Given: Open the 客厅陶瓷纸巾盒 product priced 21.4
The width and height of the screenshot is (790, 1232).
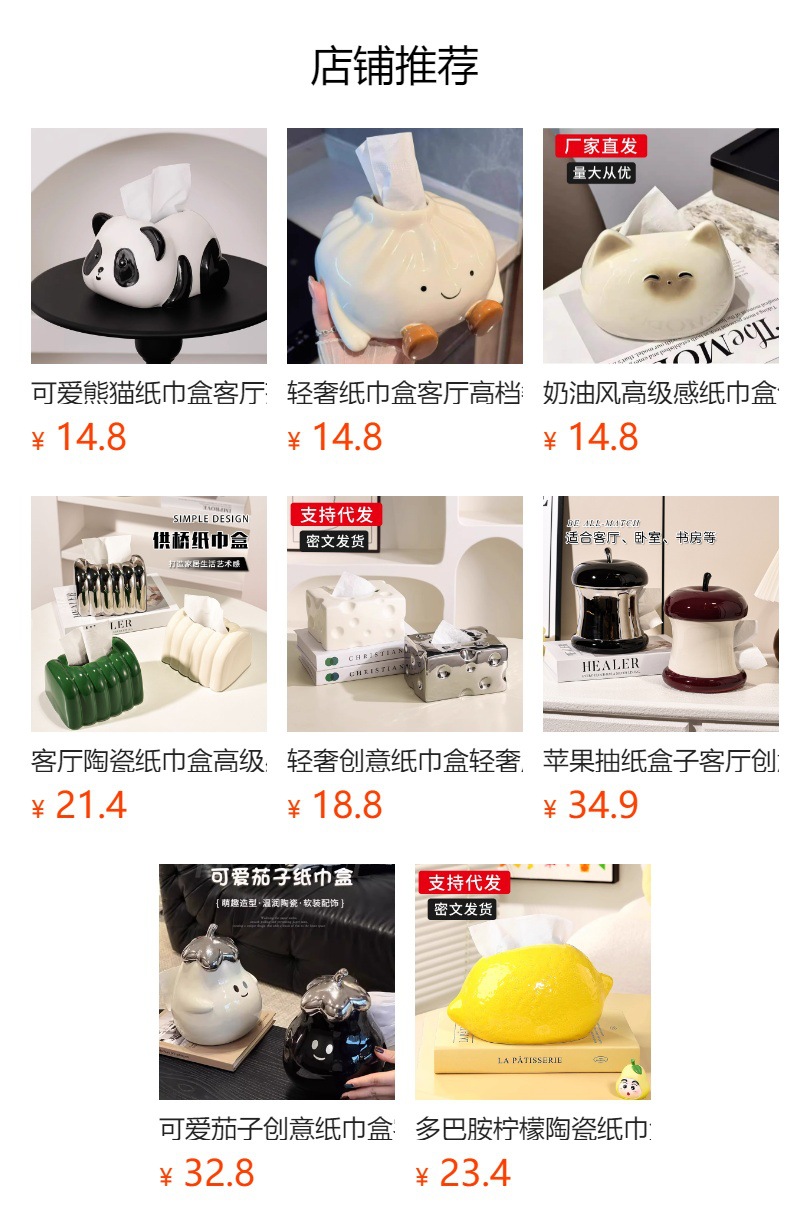Looking at the screenshot, I should [x=148, y=614].
